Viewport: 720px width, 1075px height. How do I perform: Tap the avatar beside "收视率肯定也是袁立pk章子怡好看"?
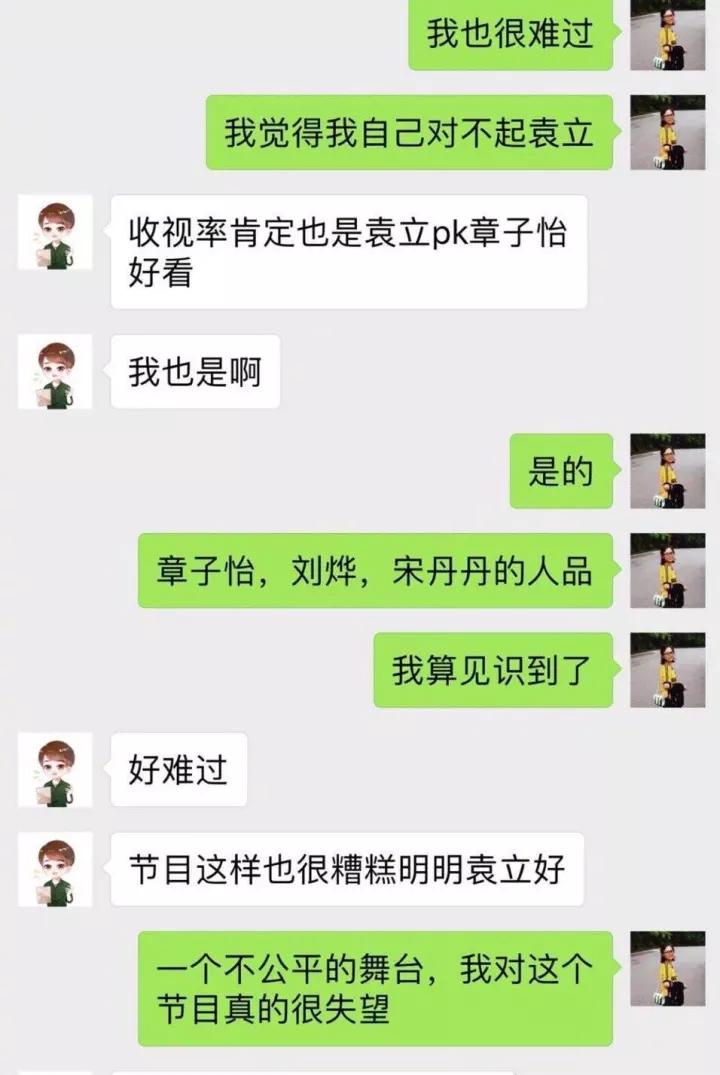click(55, 233)
